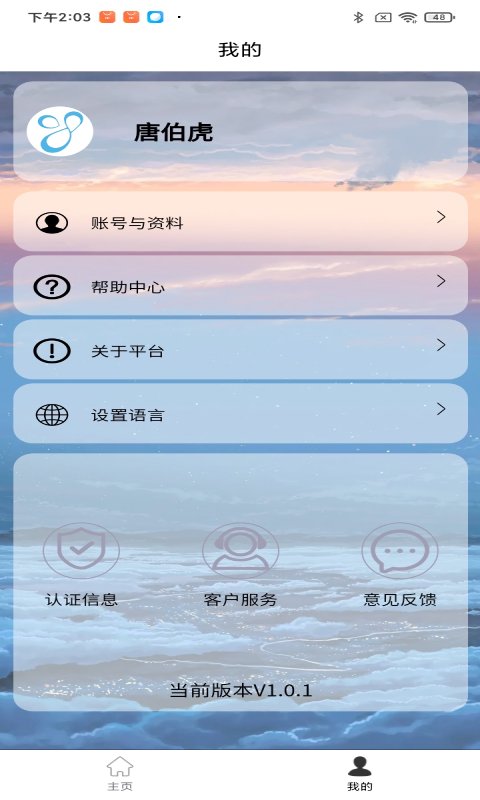
Task: Open the 账号与资料 row
Action: [240, 222]
